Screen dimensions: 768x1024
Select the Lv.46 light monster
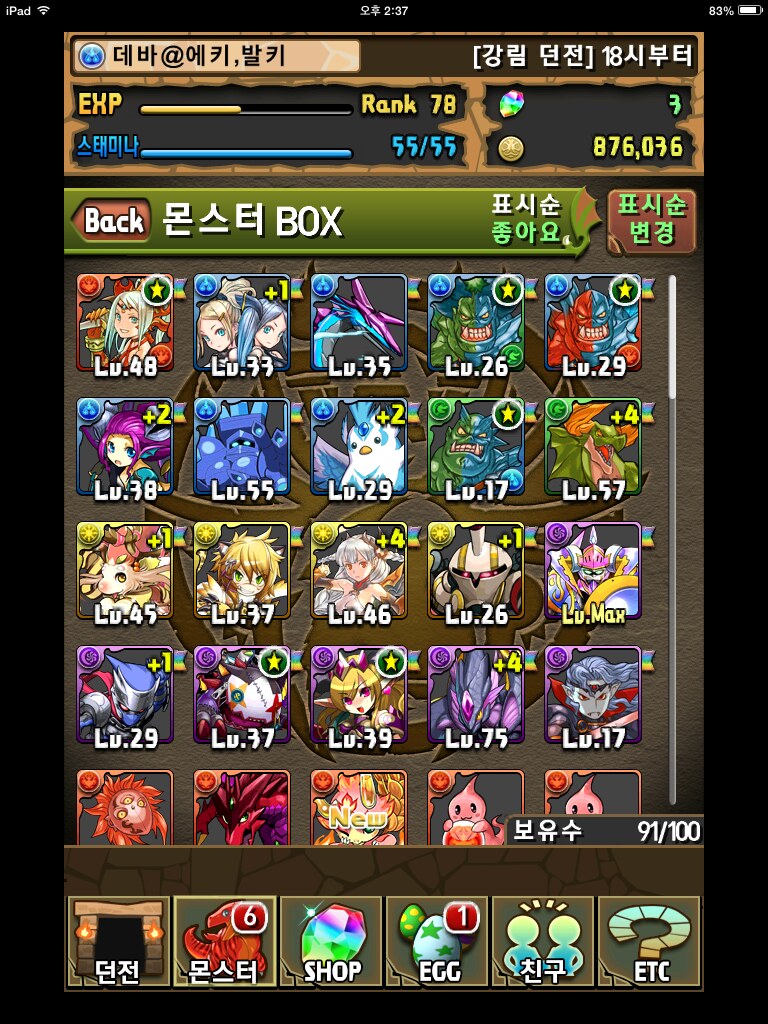[359, 571]
